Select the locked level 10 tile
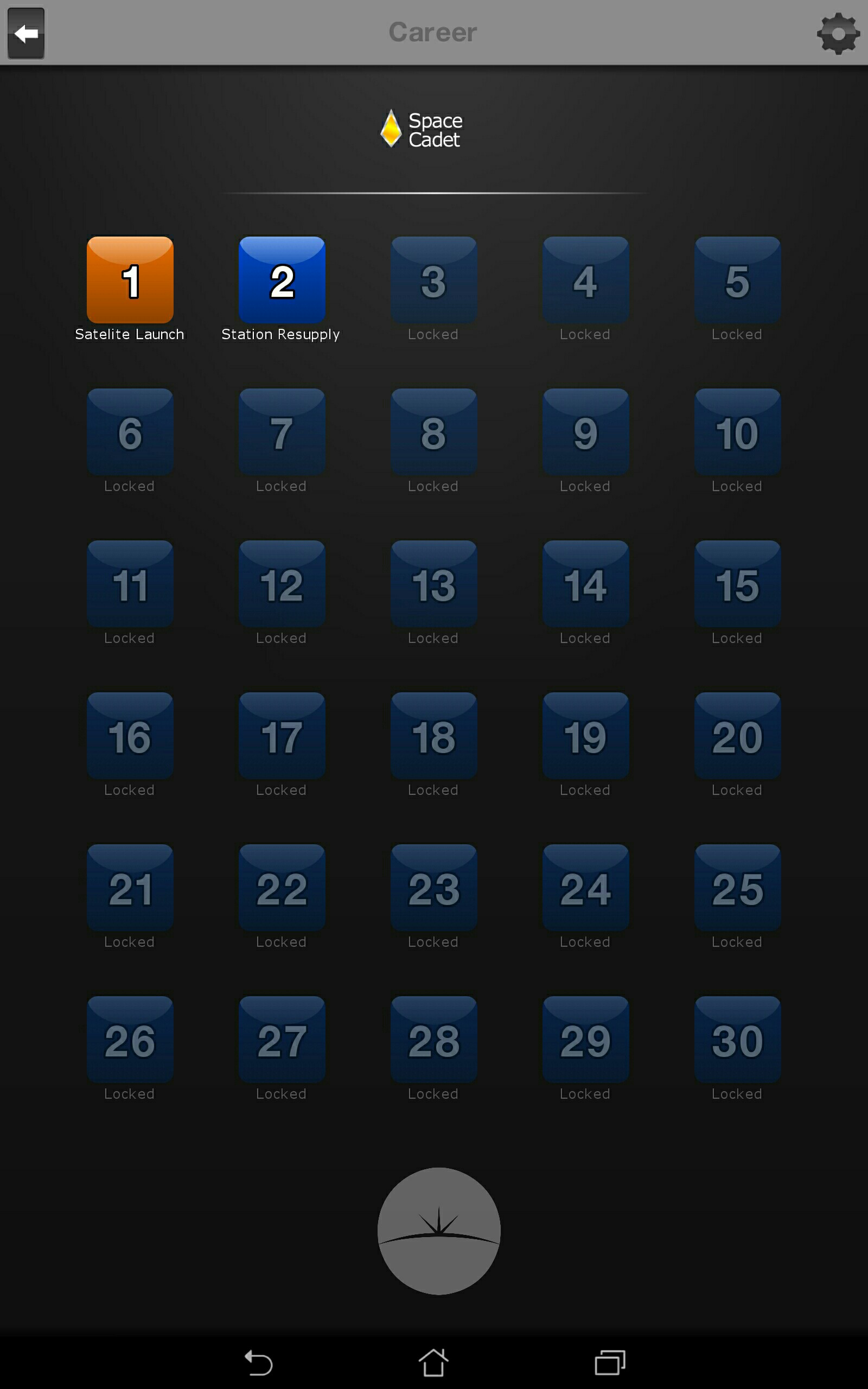The width and height of the screenshot is (868, 1389). pyautogui.click(x=738, y=432)
